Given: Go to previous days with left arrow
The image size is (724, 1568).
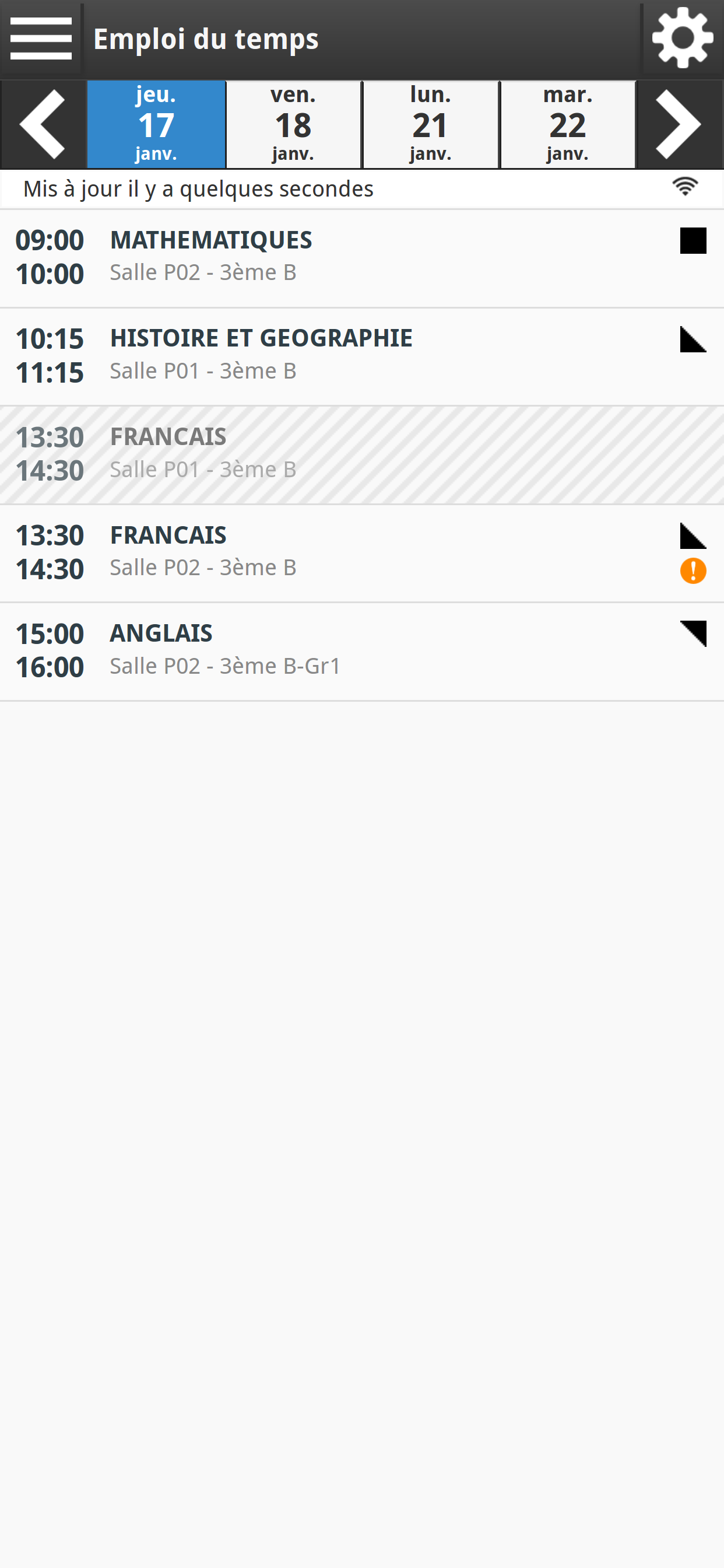Looking at the screenshot, I should (43, 125).
